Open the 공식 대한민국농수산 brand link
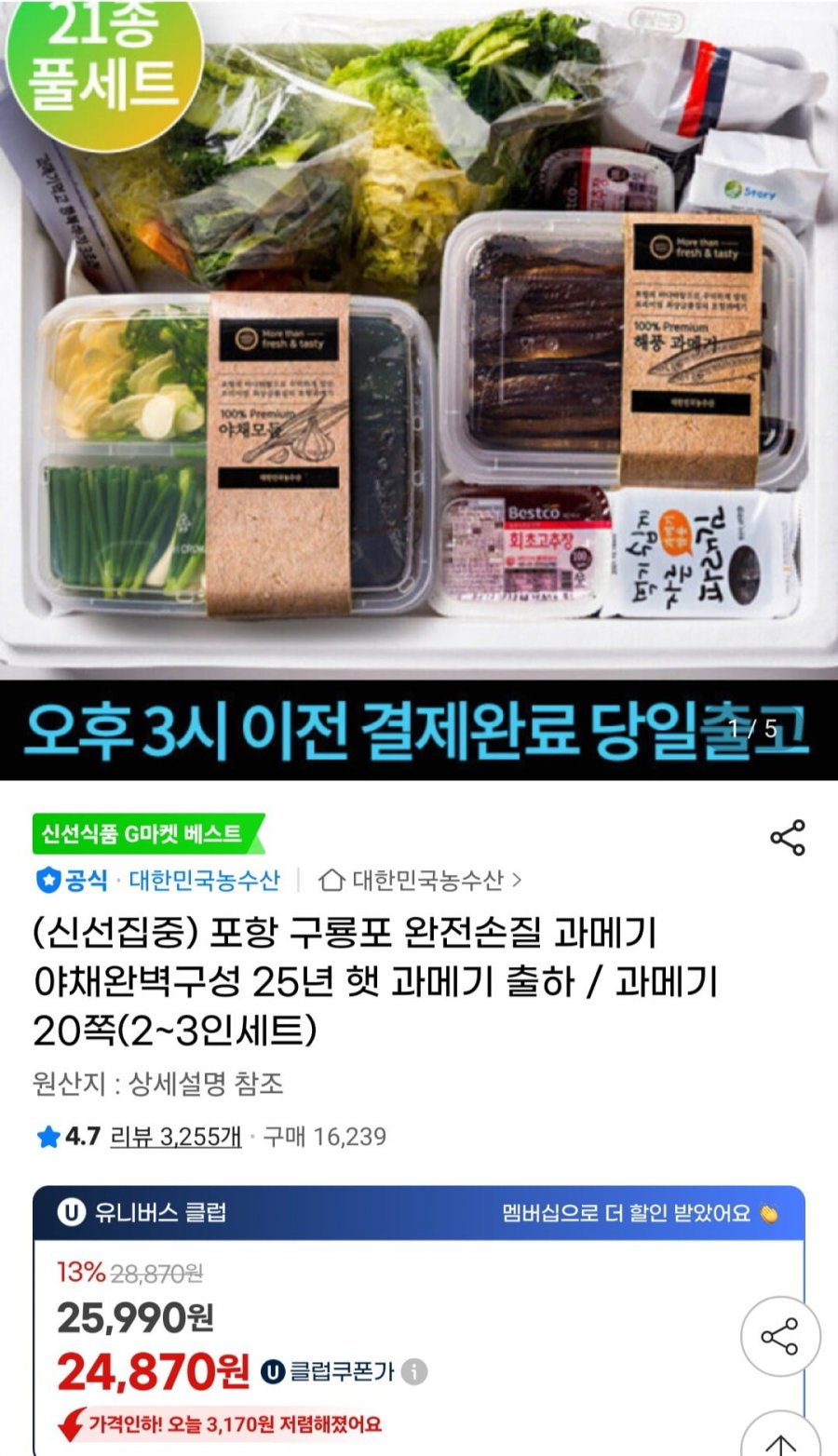The image size is (838, 1456). [x=157, y=880]
